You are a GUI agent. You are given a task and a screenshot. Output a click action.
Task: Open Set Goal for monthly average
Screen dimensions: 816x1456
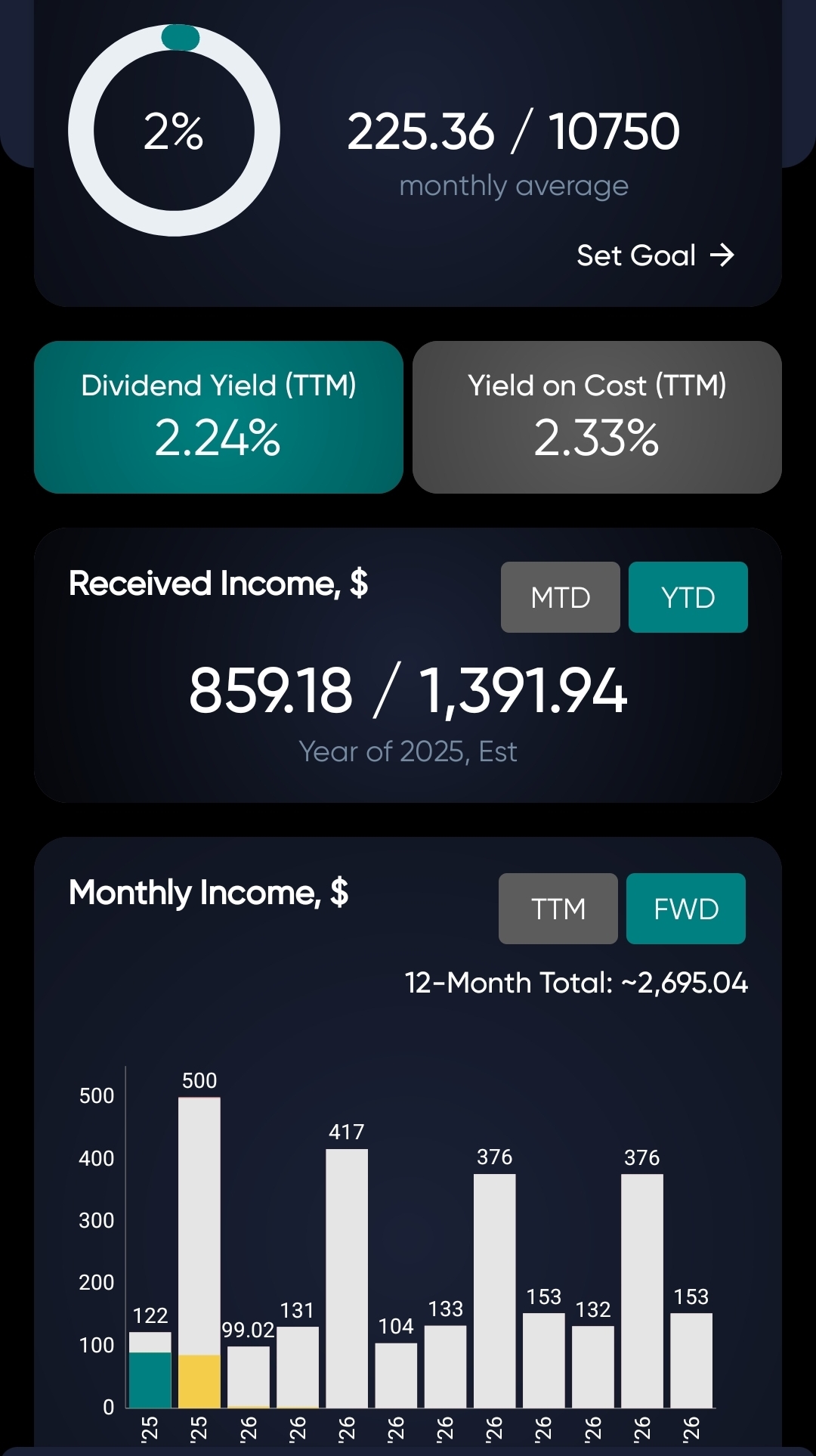tap(654, 256)
